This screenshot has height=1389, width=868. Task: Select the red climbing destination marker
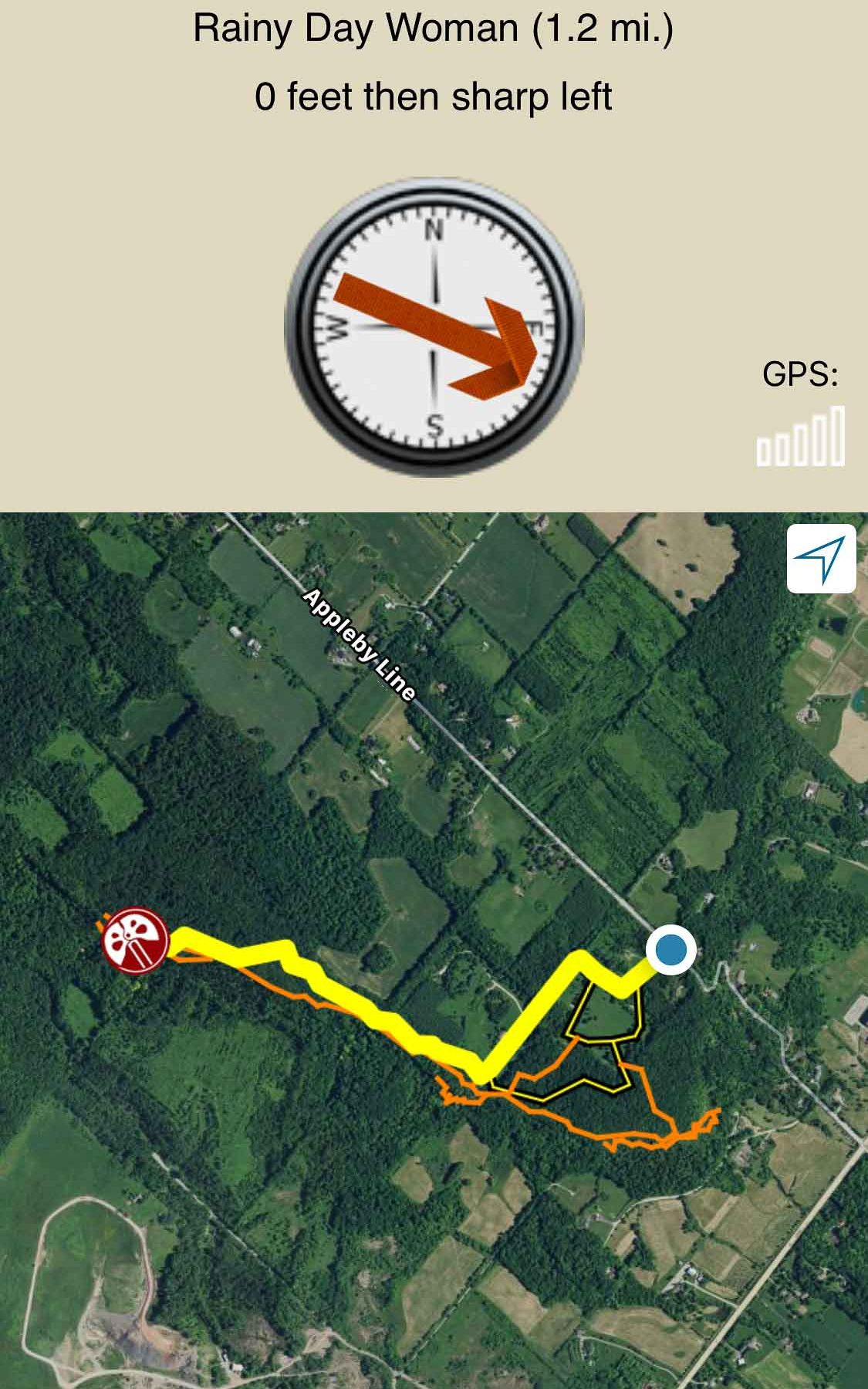click(x=135, y=940)
